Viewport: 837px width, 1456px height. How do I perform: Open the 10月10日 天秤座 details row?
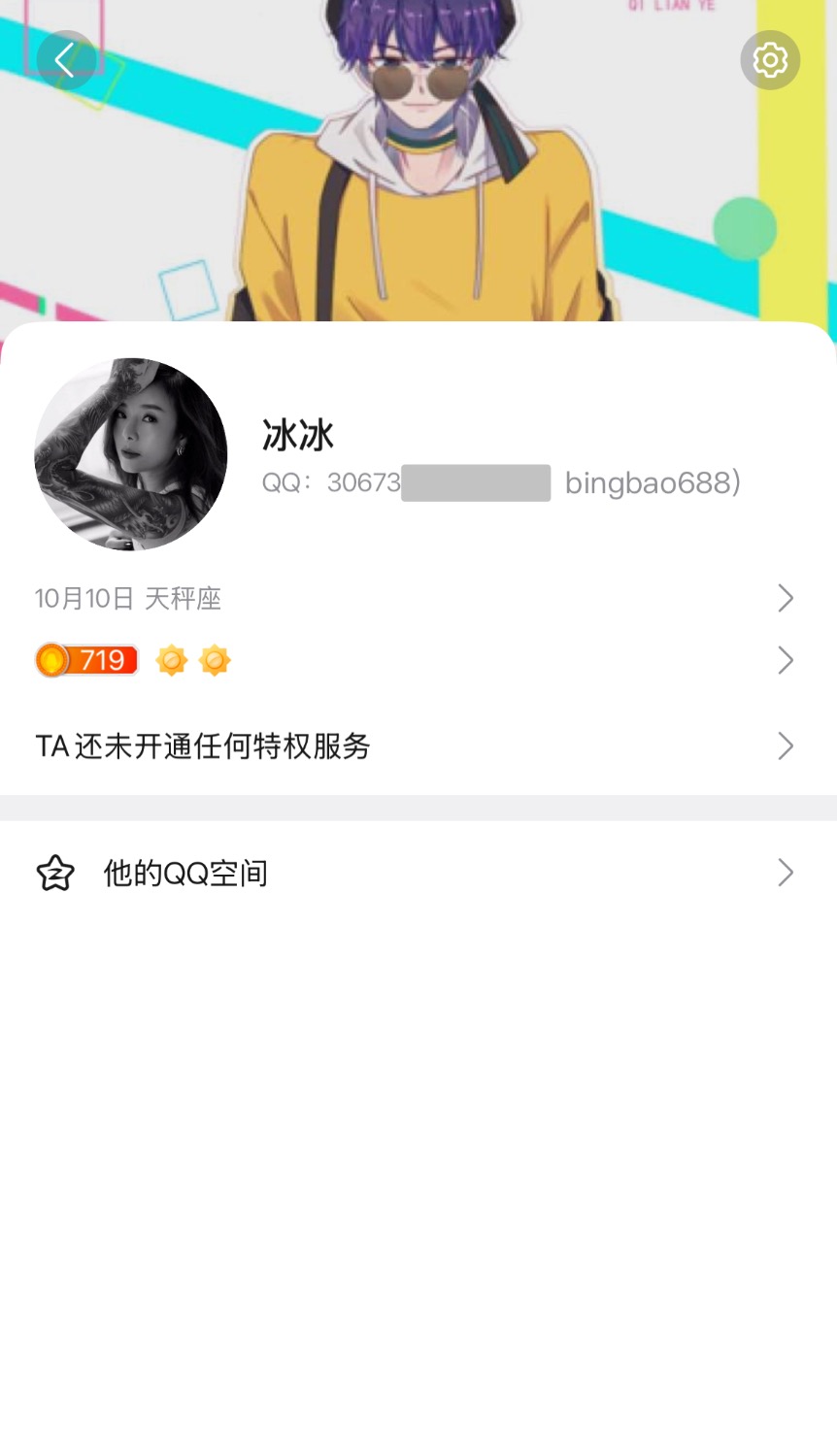coord(418,598)
